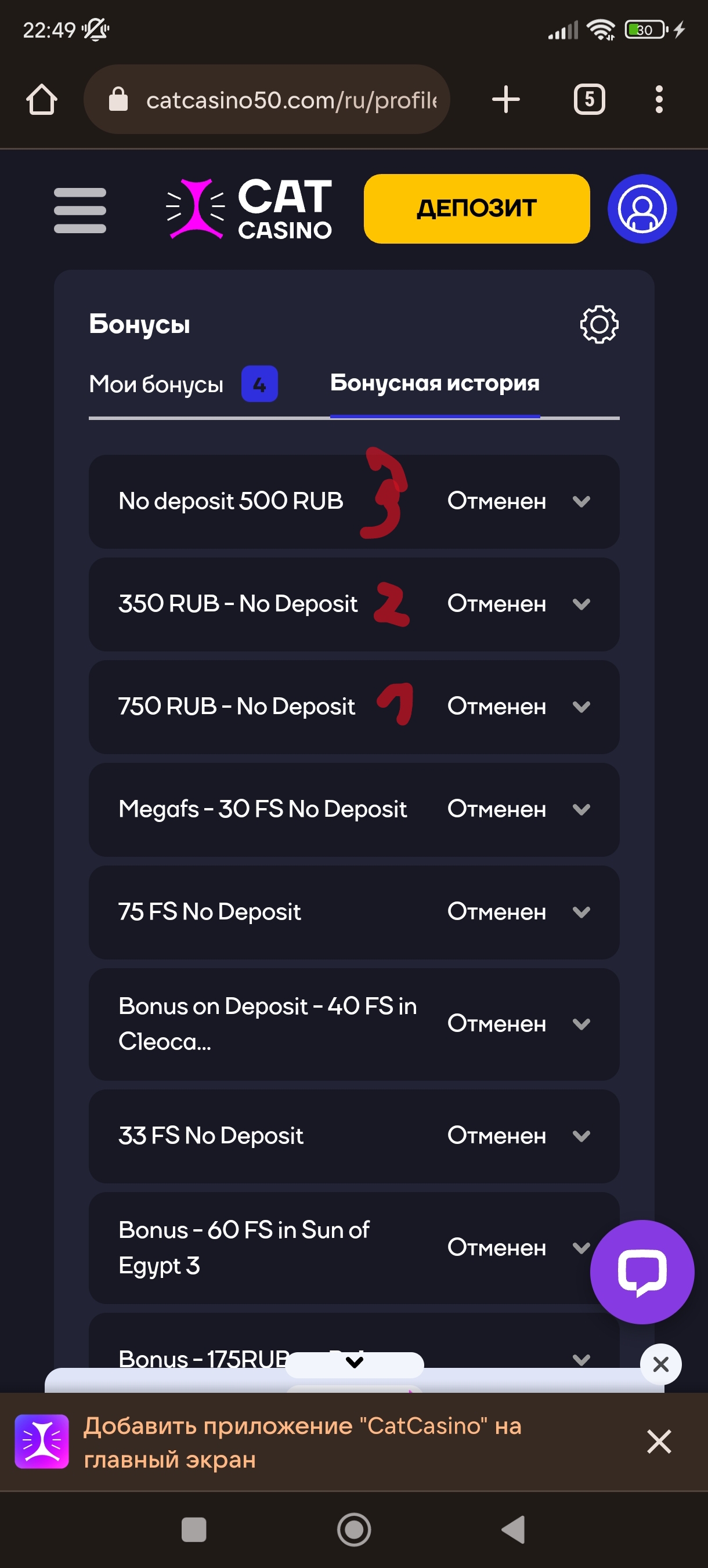Close the floating promo panel with round X
This screenshot has width=708, height=1568.
tap(660, 1364)
